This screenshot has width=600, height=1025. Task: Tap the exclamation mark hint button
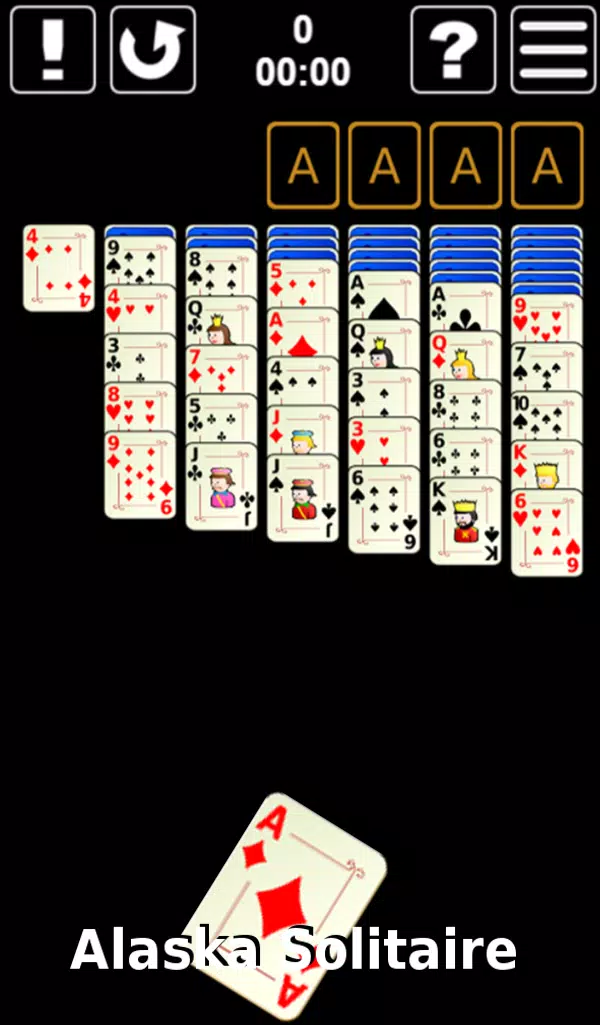53,50
